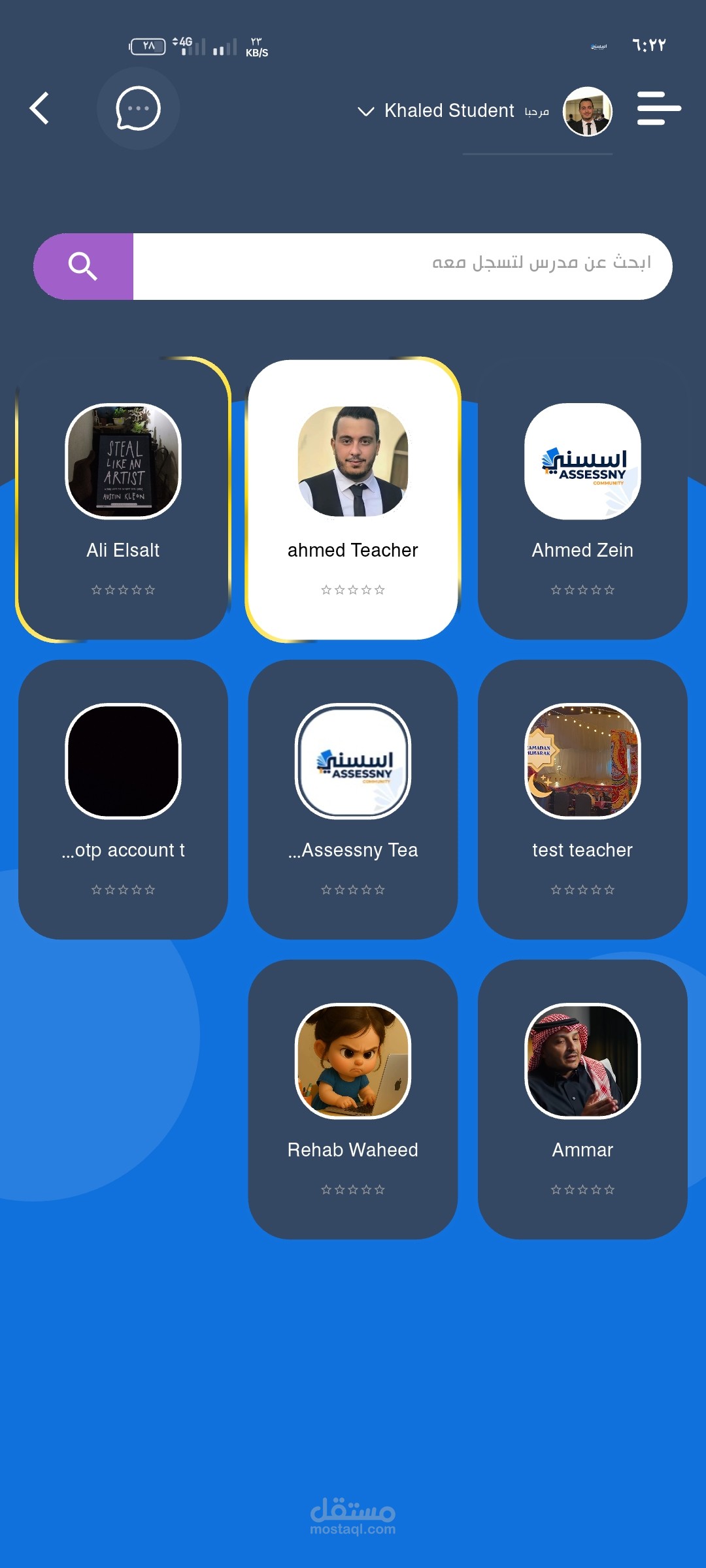View the Assessny Tea... teacher card
The image size is (706, 1568).
point(353,800)
